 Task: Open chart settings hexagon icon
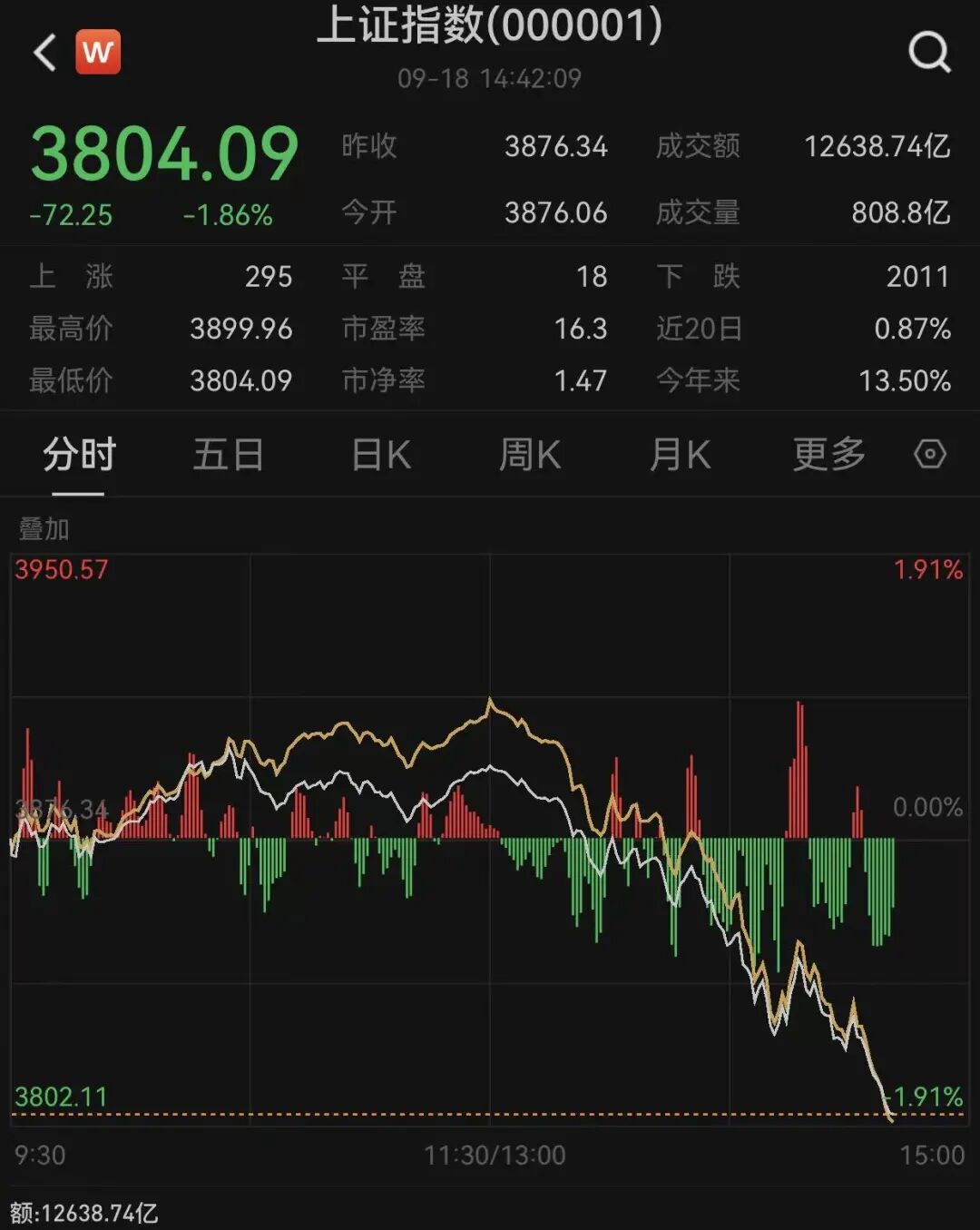tap(930, 454)
